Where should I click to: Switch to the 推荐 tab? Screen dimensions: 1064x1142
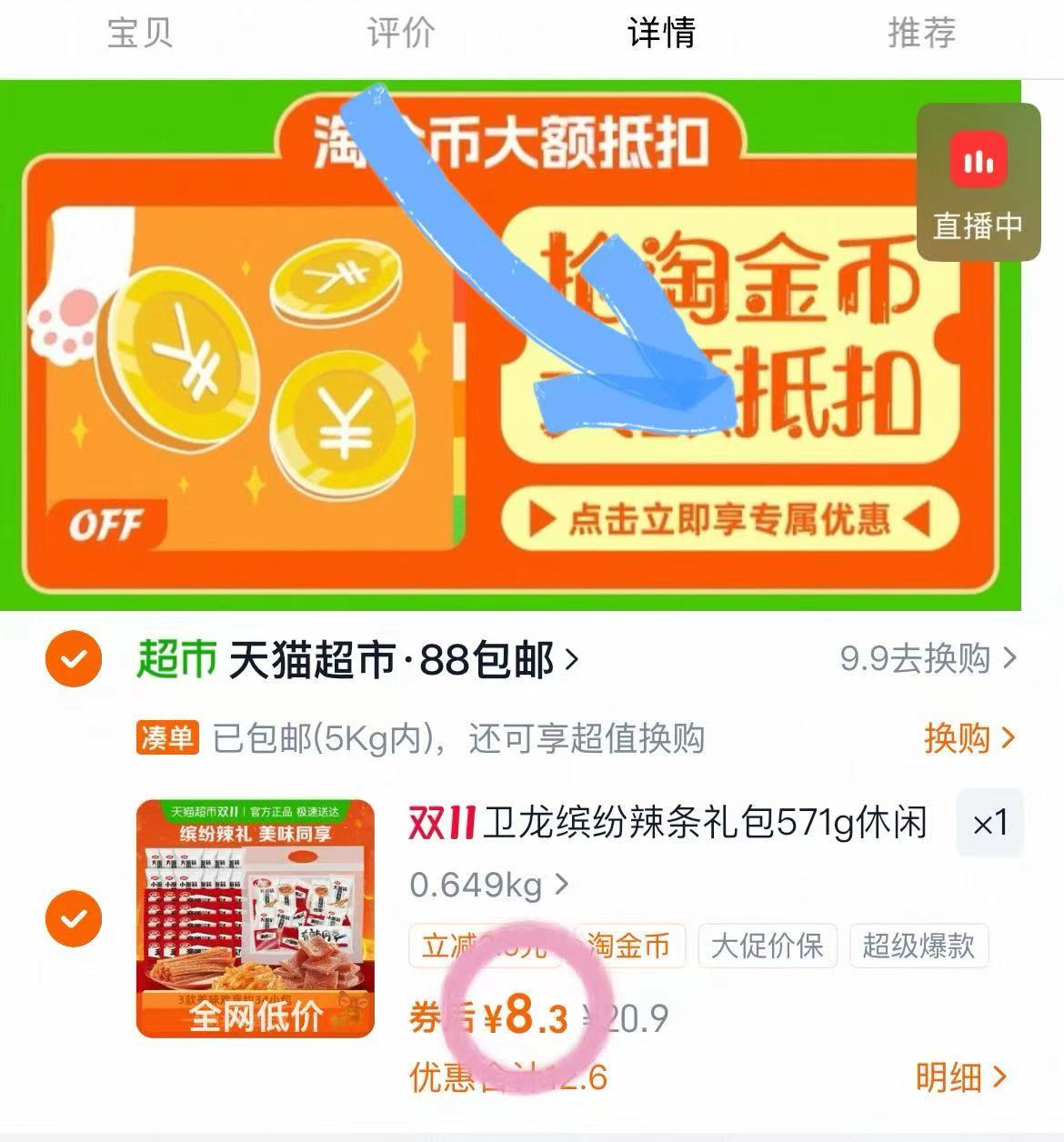[921, 35]
